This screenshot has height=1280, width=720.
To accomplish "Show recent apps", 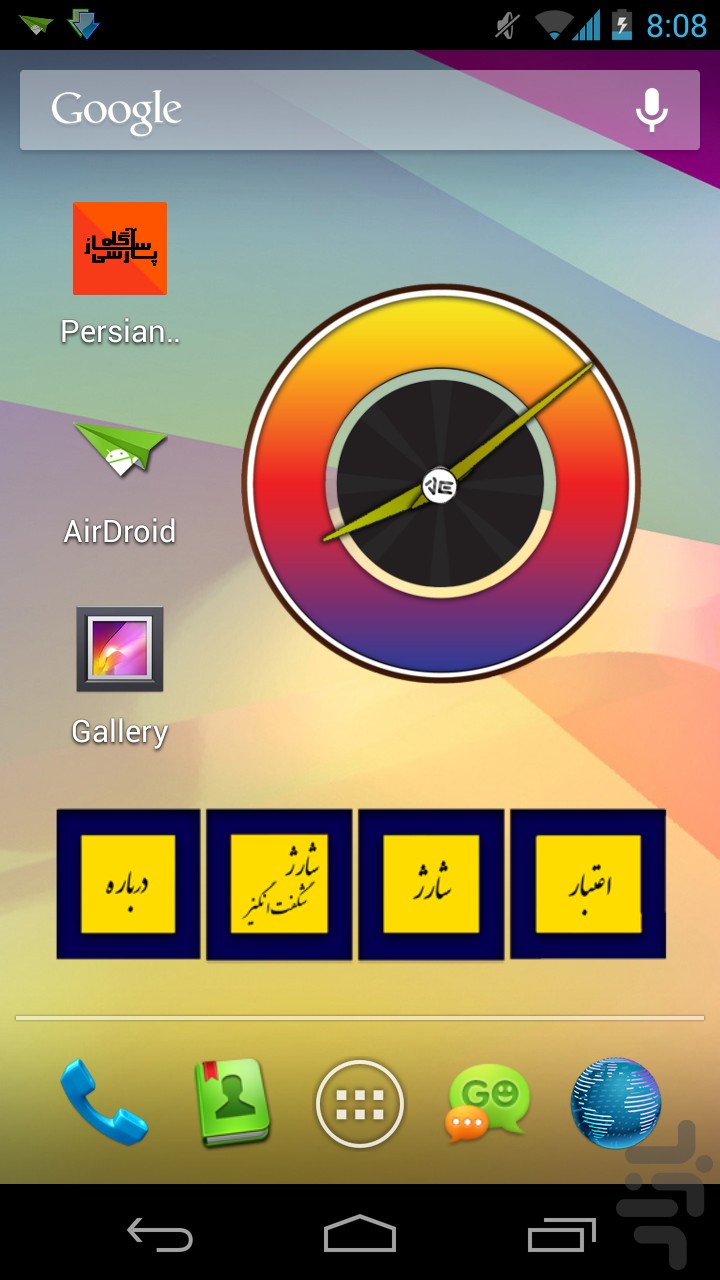I will point(561,1234).
